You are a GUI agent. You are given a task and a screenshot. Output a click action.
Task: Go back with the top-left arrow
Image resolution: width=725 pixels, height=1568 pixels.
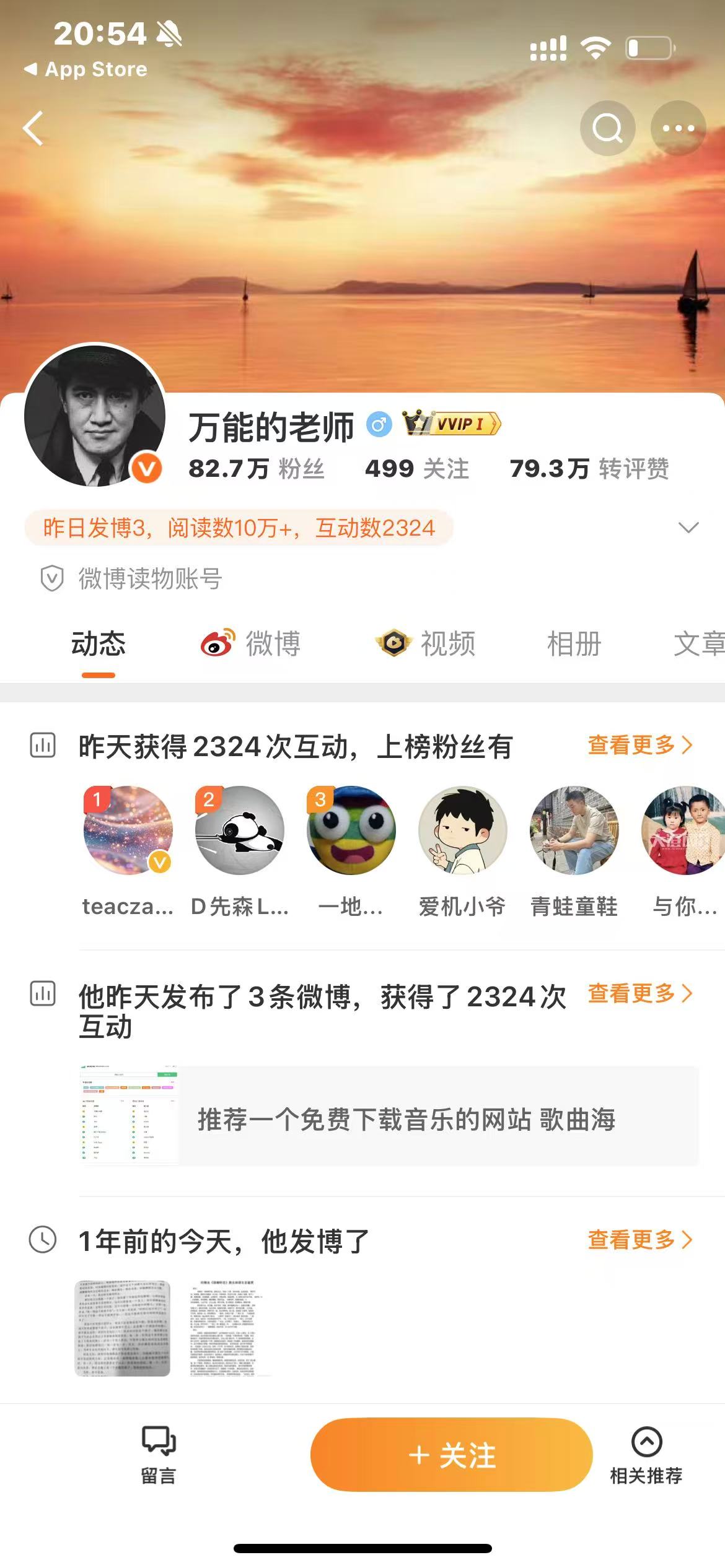pyautogui.click(x=33, y=128)
